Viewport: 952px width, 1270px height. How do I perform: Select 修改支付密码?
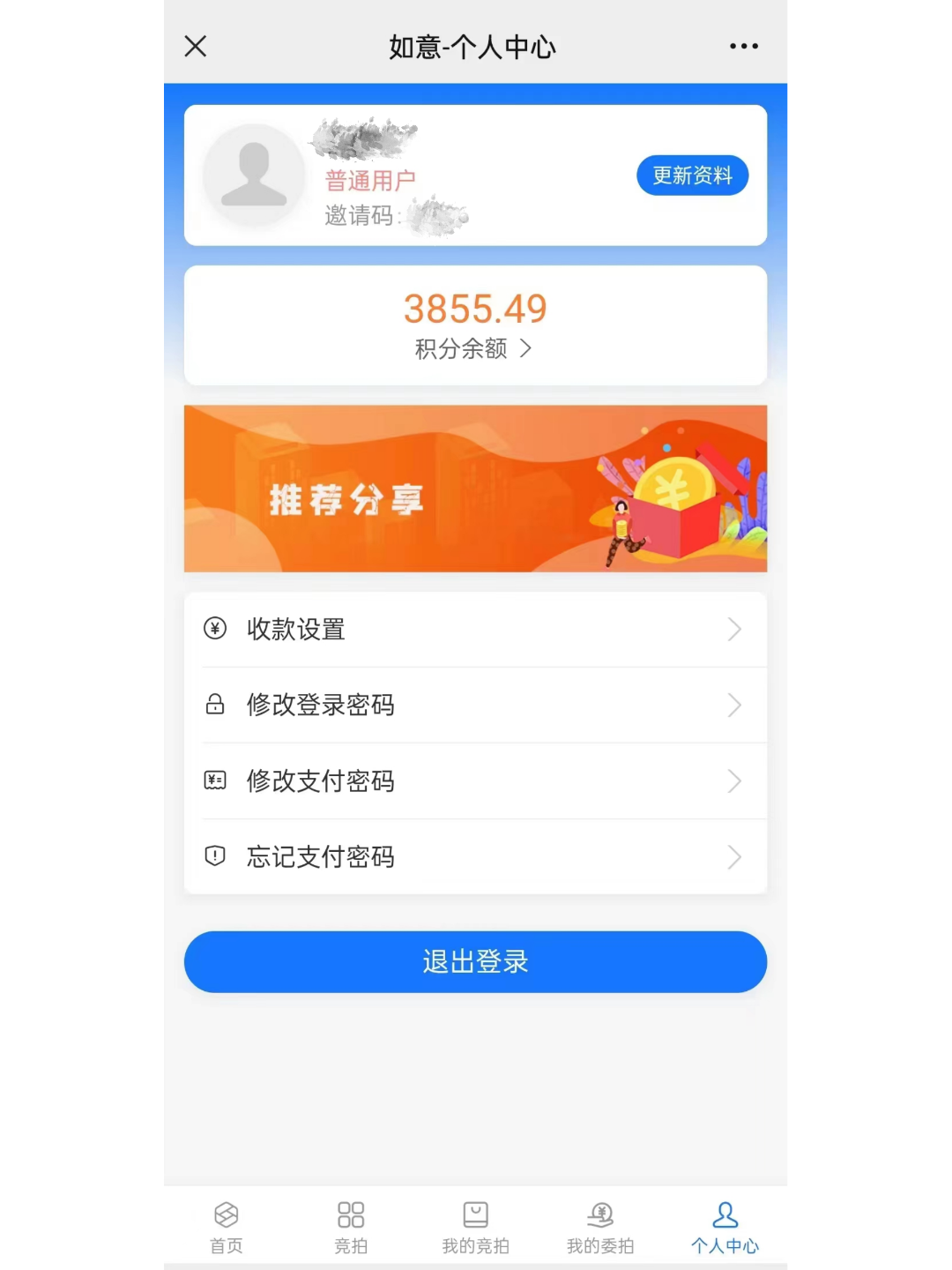[x=475, y=781]
